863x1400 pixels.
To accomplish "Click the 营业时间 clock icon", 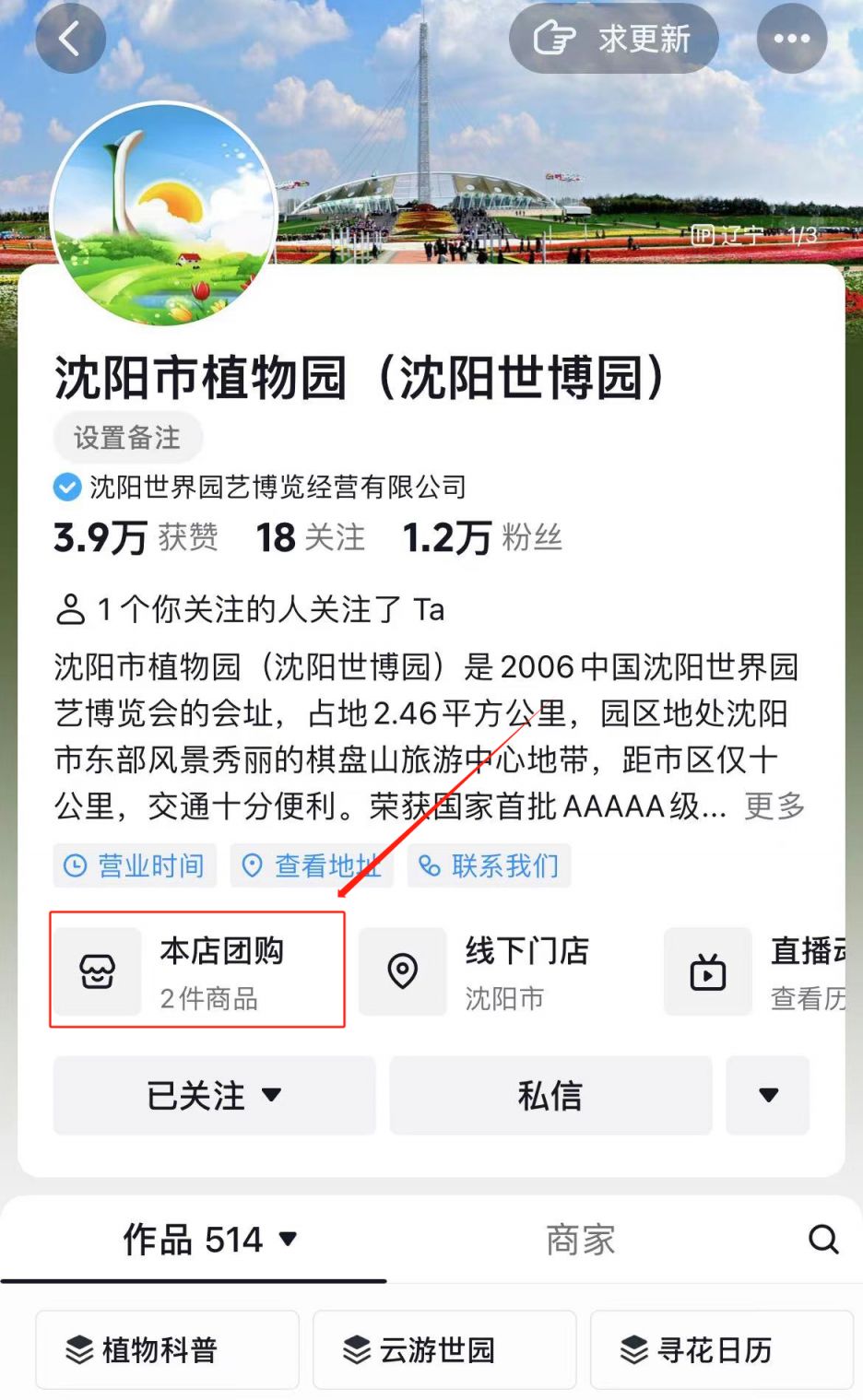I will point(75,865).
